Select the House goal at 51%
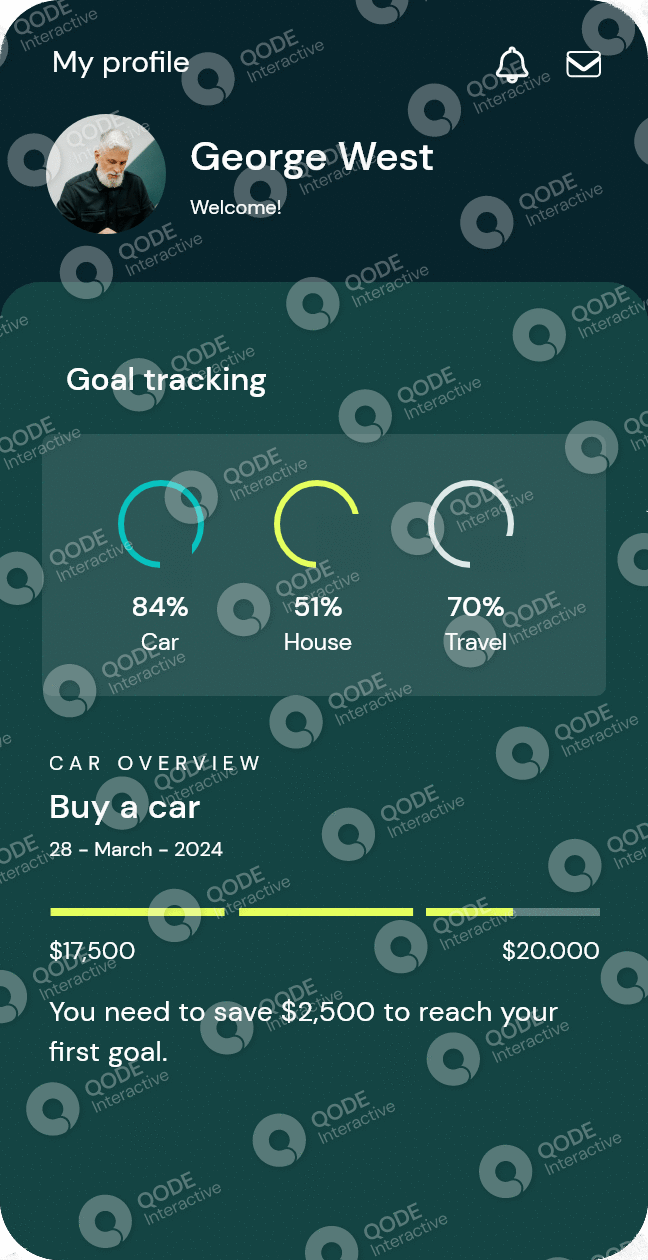648x1260 pixels. pos(317,565)
